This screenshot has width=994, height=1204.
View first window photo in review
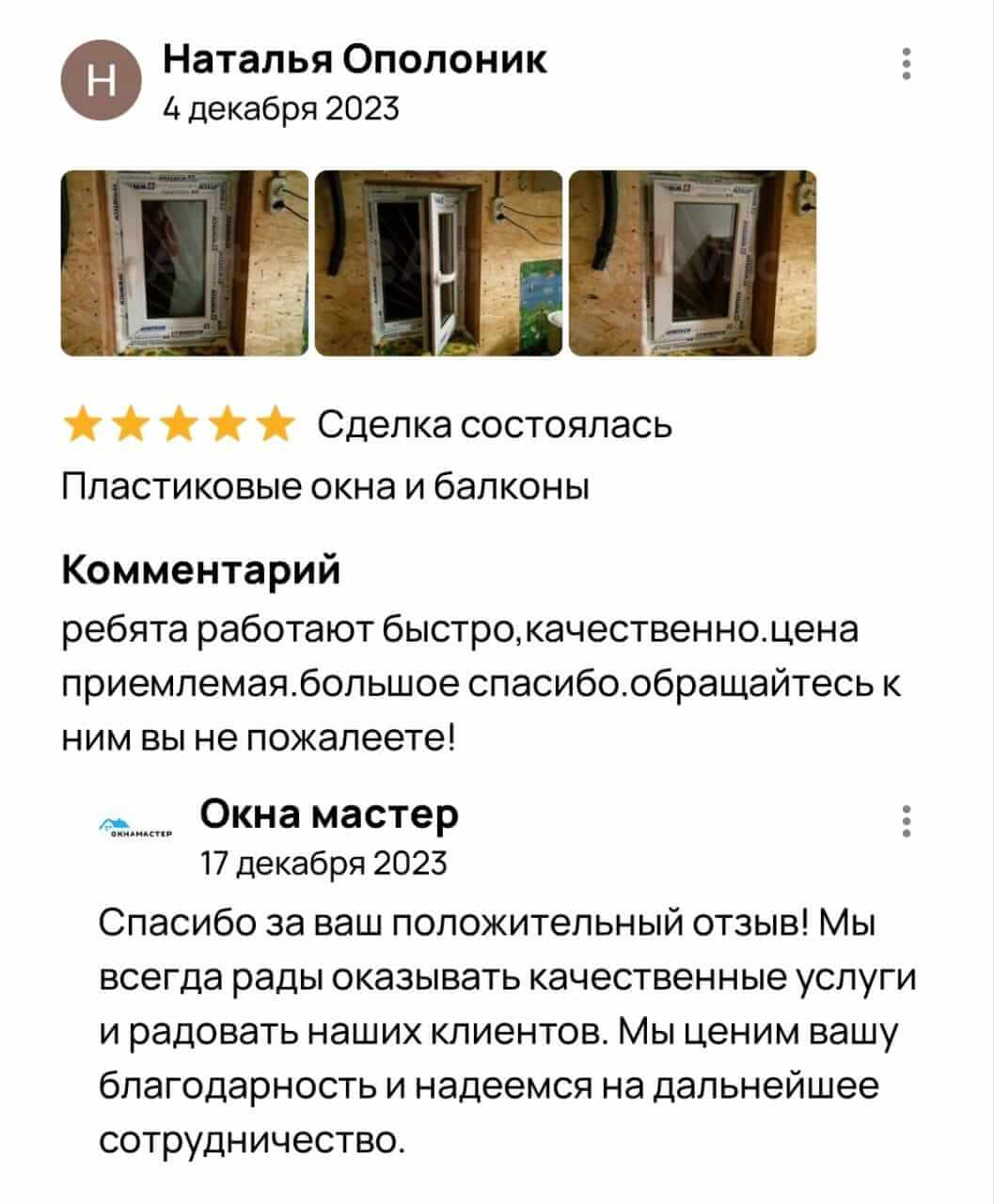point(184,263)
